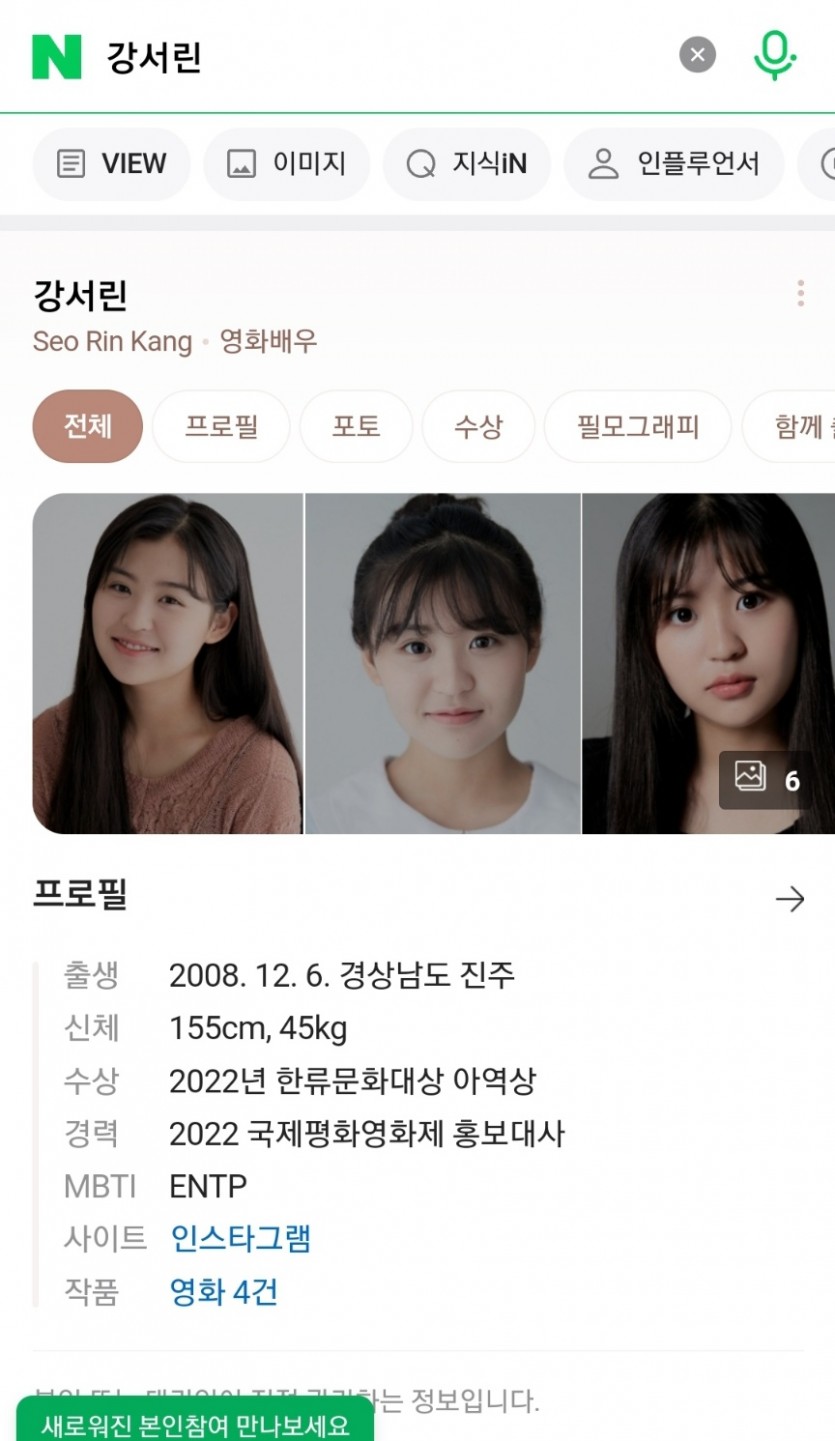Open the photo with the pink sweater
Screen dimensions: 835x1441
click(x=167, y=663)
